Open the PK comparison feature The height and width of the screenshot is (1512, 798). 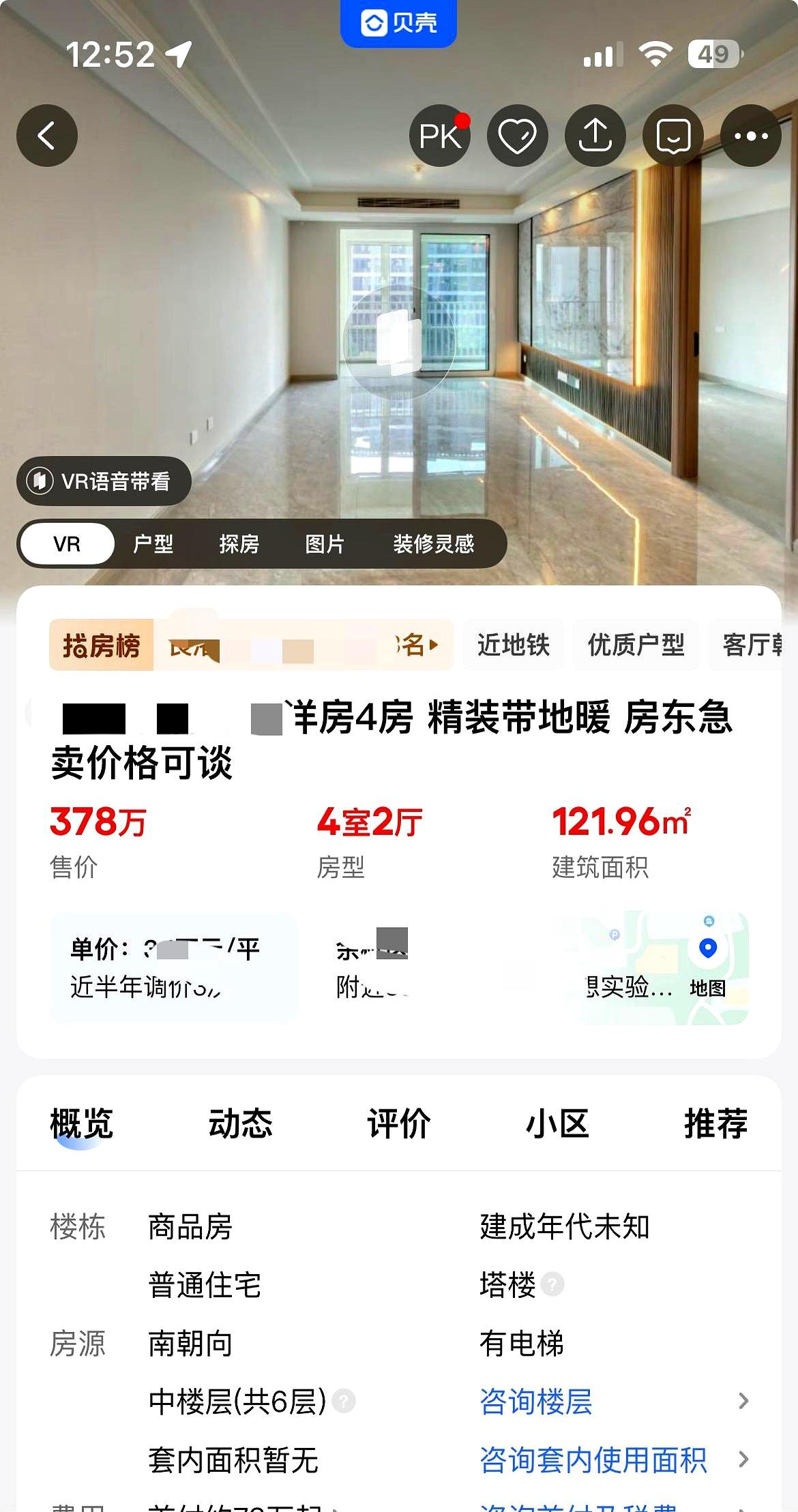coord(440,135)
